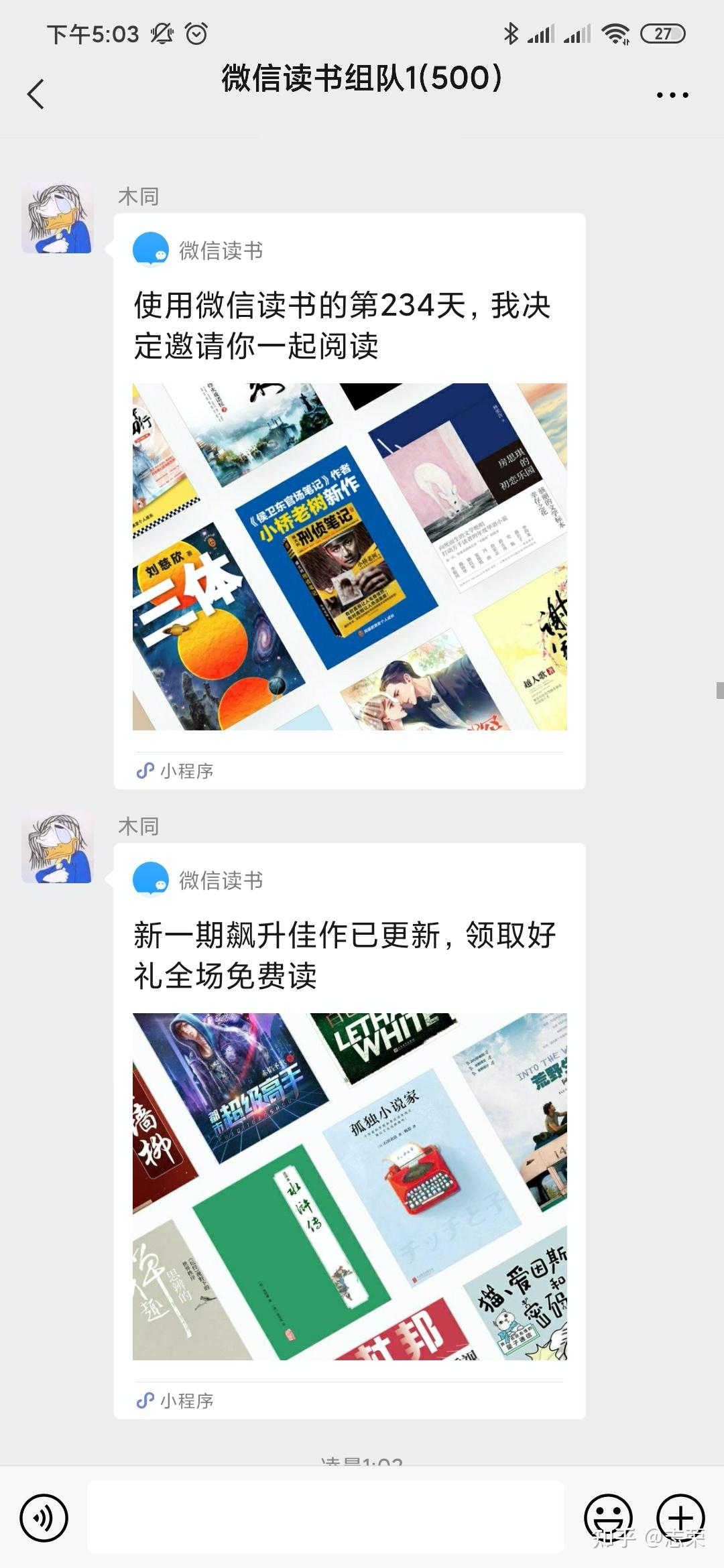Tap the message text field
The height and width of the screenshot is (1568, 724).
click(x=326, y=1517)
